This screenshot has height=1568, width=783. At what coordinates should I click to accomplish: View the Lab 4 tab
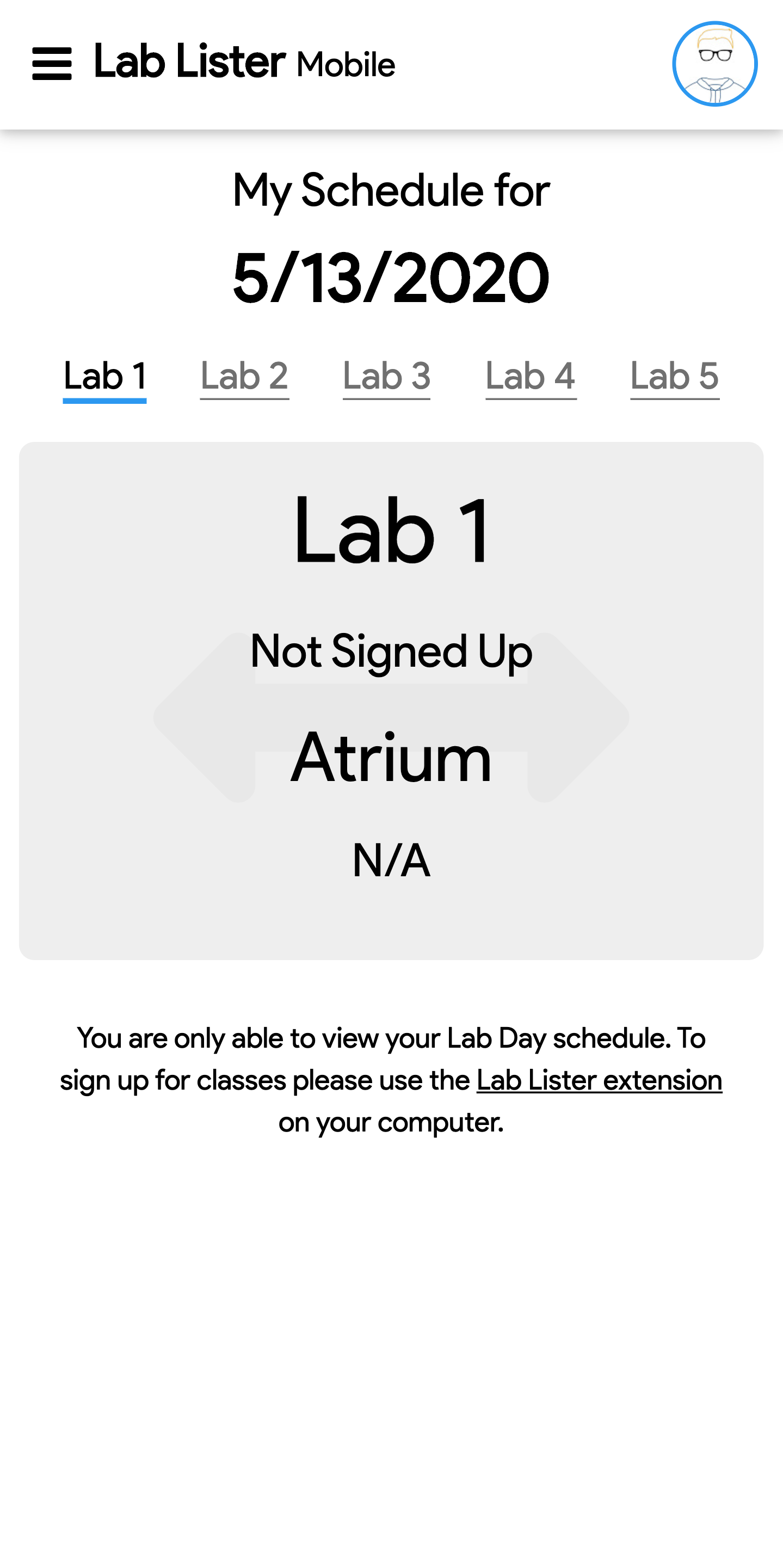click(x=531, y=377)
